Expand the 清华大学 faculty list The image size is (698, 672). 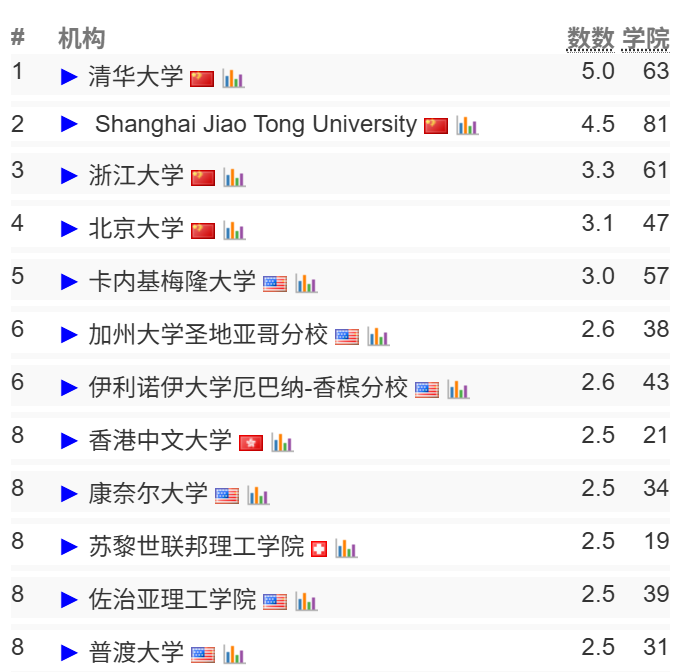click(x=69, y=76)
